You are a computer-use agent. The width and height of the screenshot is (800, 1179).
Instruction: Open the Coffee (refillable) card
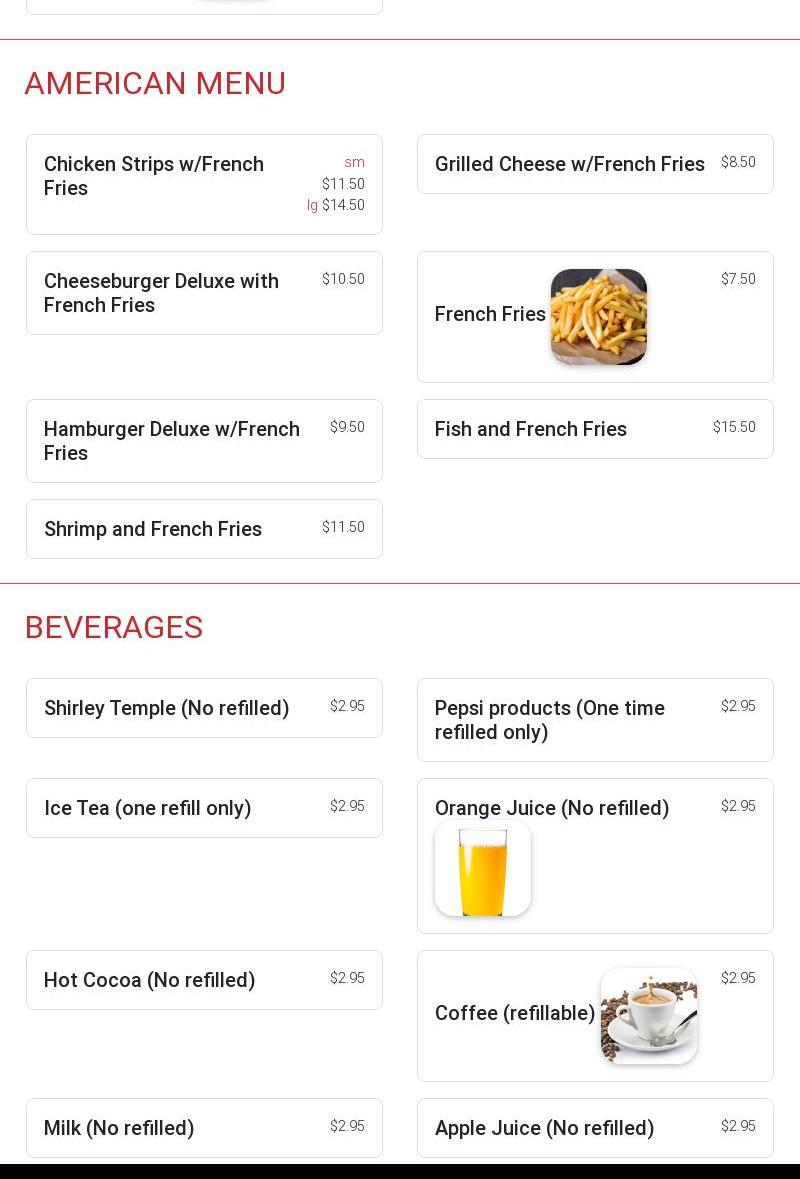tap(594, 1015)
